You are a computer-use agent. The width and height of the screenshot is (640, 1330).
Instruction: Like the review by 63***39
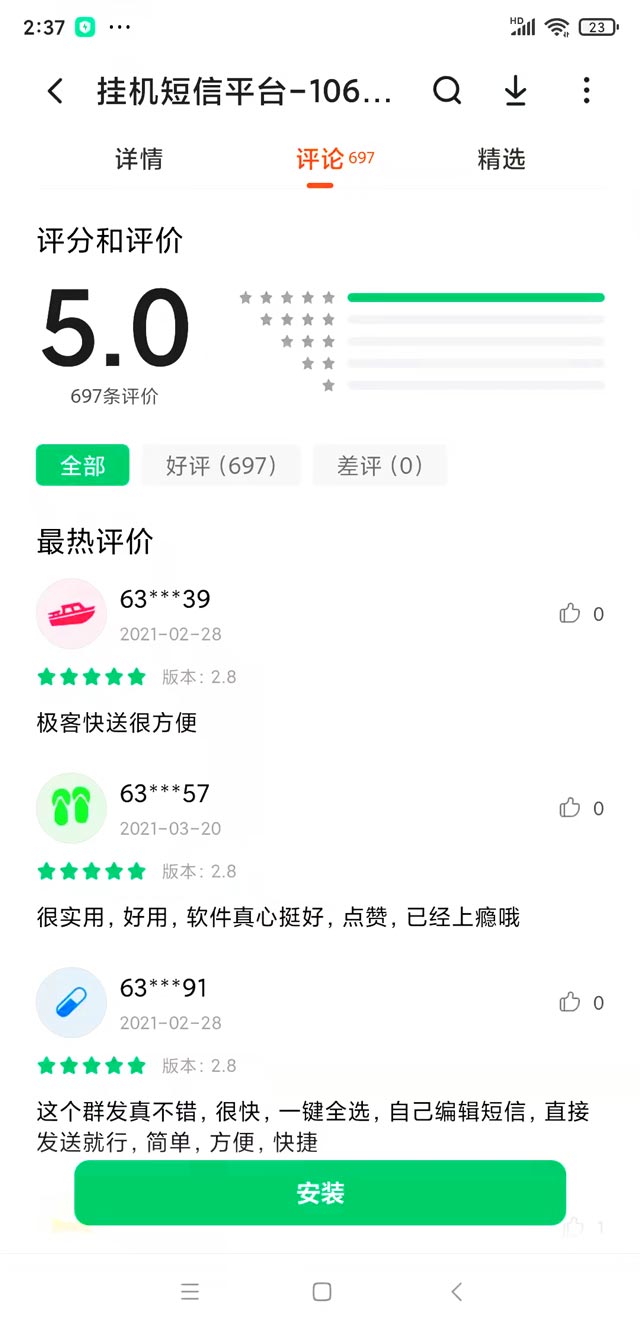point(570,613)
